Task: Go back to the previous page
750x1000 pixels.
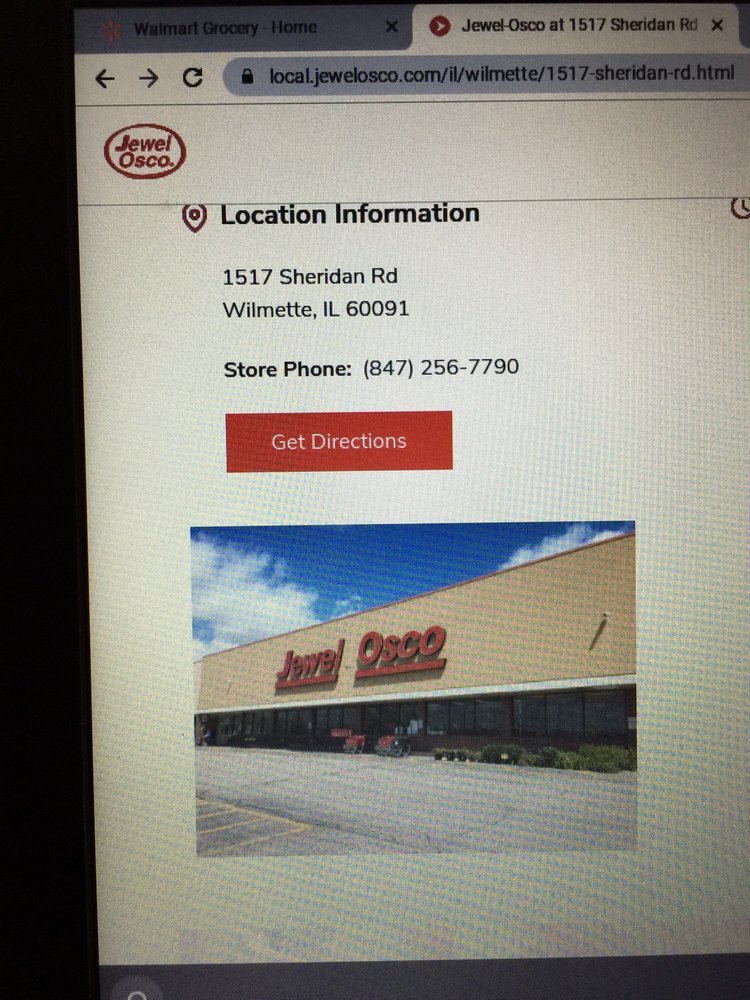Action: click(105, 78)
